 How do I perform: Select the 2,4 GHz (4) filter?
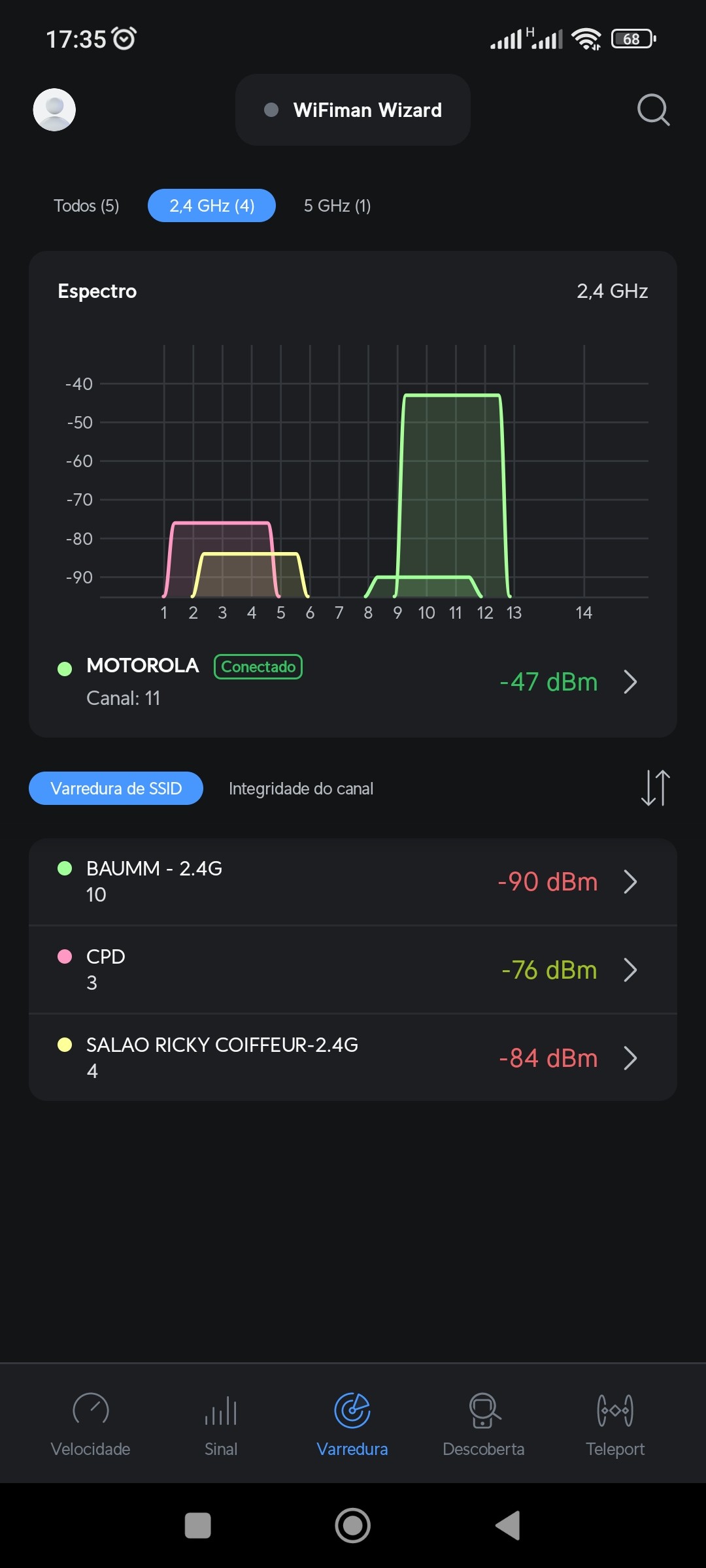[212, 206]
